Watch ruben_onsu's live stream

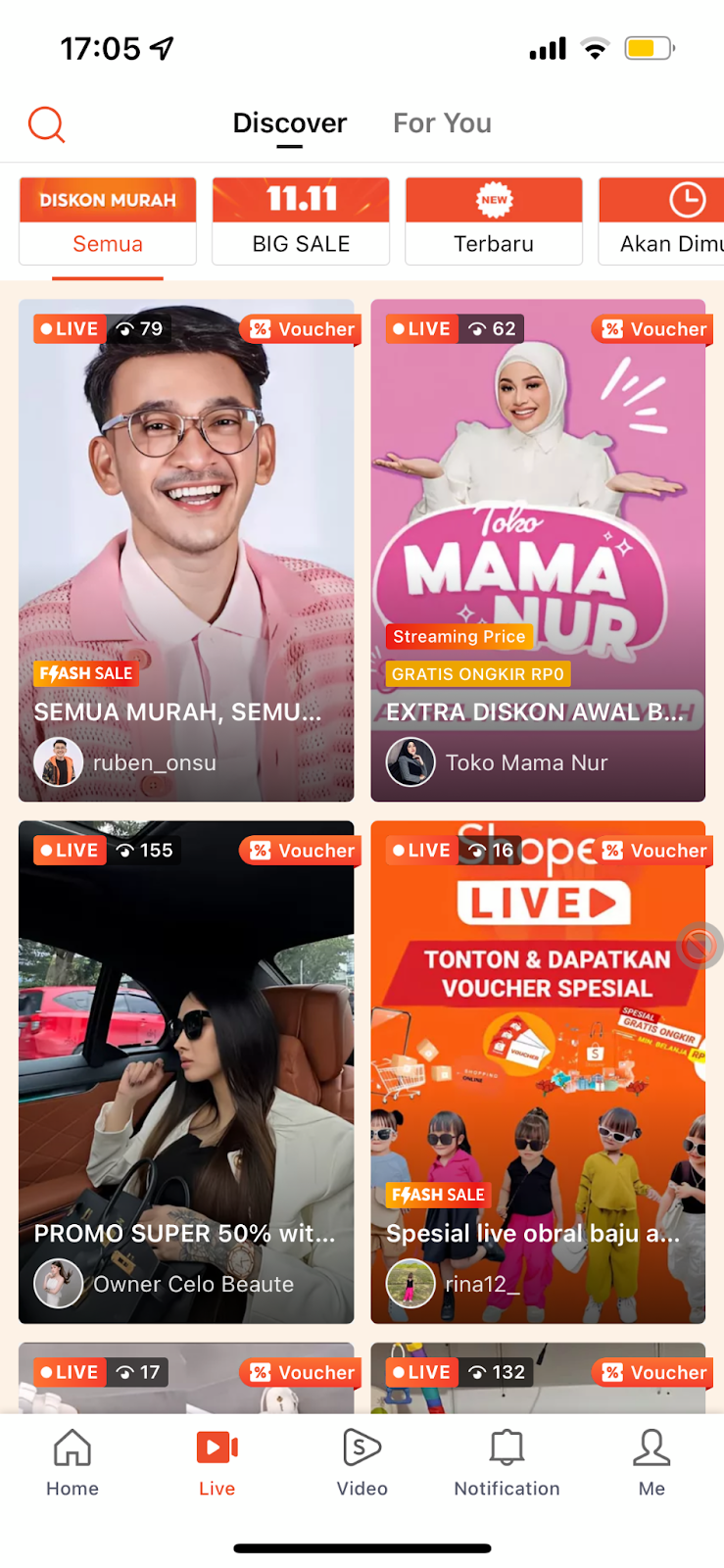[x=186, y=549]
